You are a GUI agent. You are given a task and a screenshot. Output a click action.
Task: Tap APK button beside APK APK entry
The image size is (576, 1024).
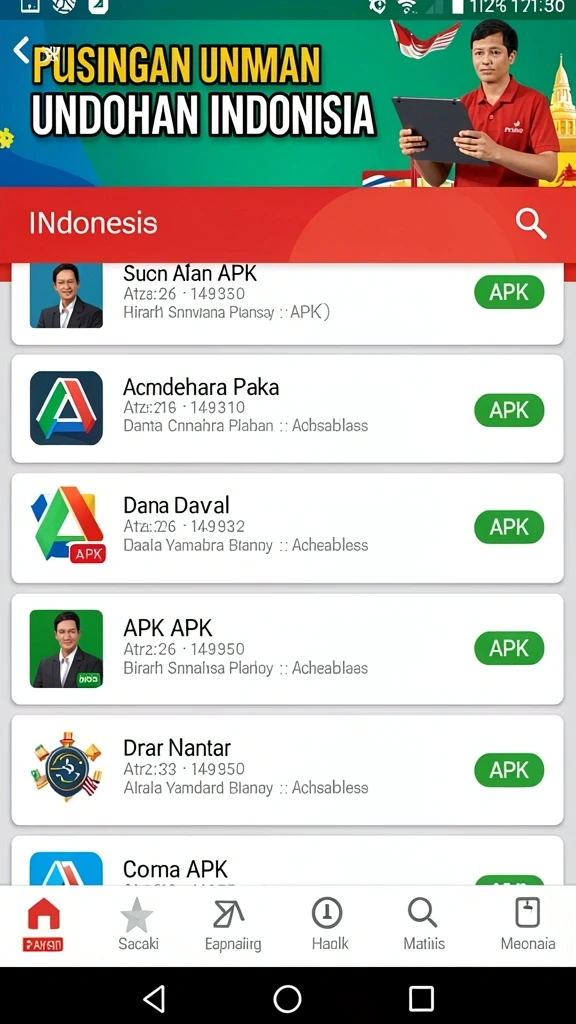[x=509, y=648]
